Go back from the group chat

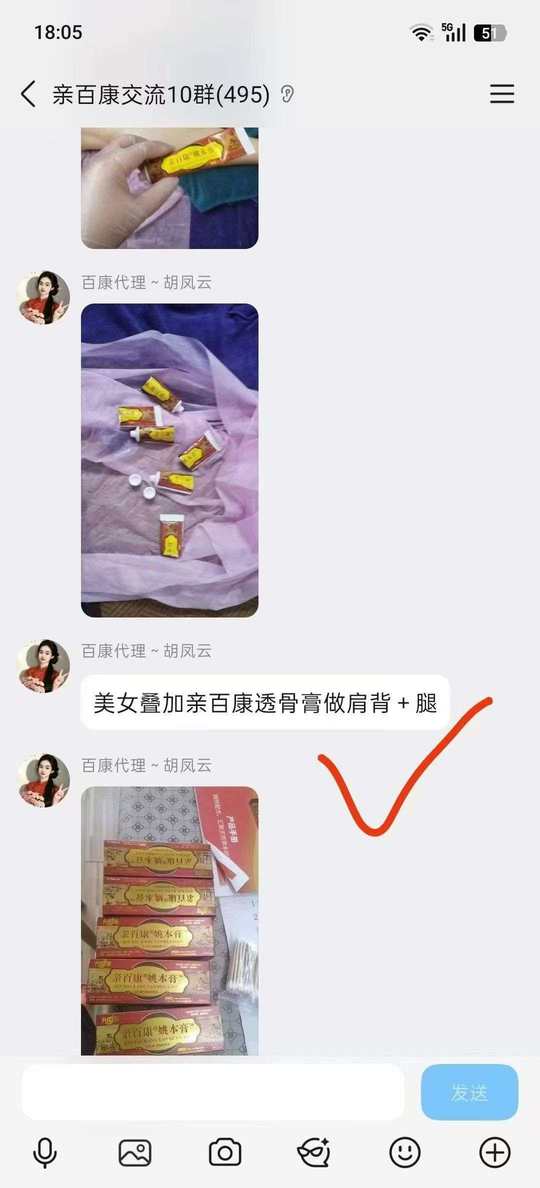(x=28, y=95)
